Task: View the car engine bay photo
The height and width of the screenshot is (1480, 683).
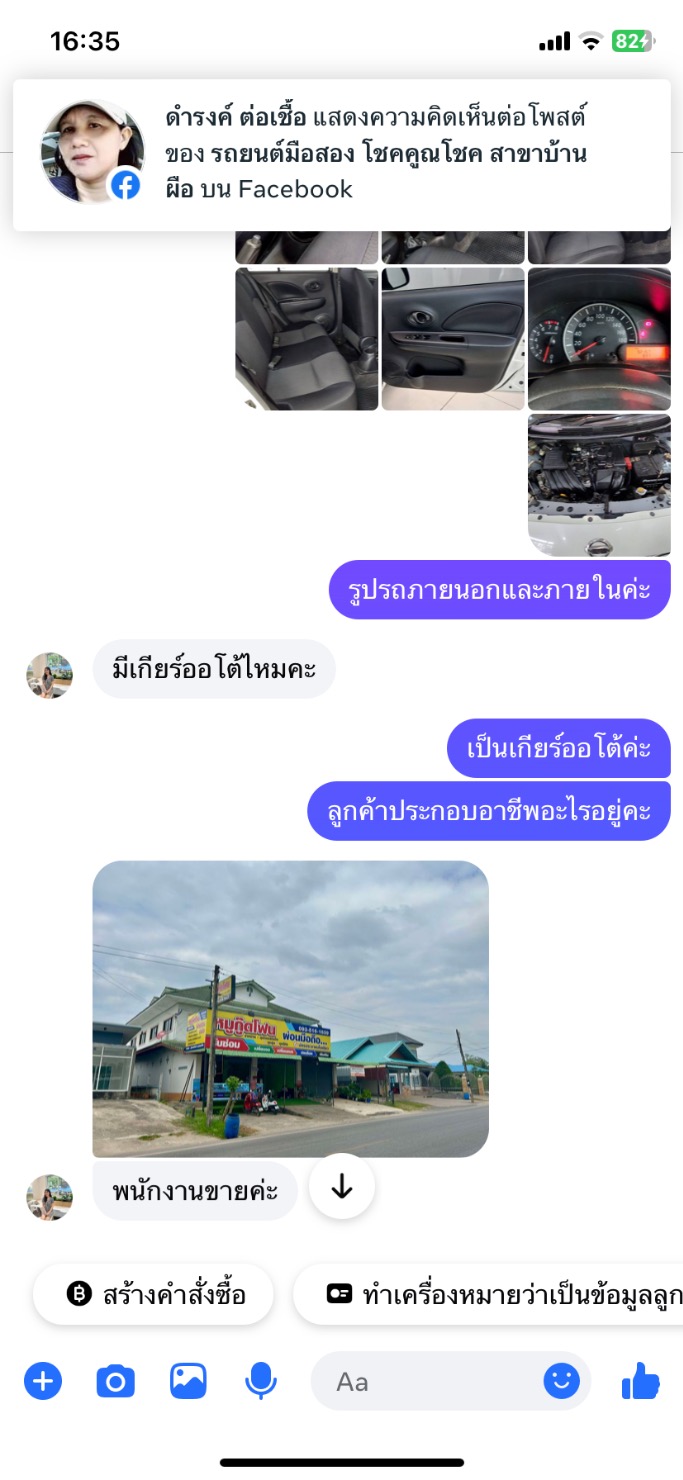Action: click(x=599, y=485)
